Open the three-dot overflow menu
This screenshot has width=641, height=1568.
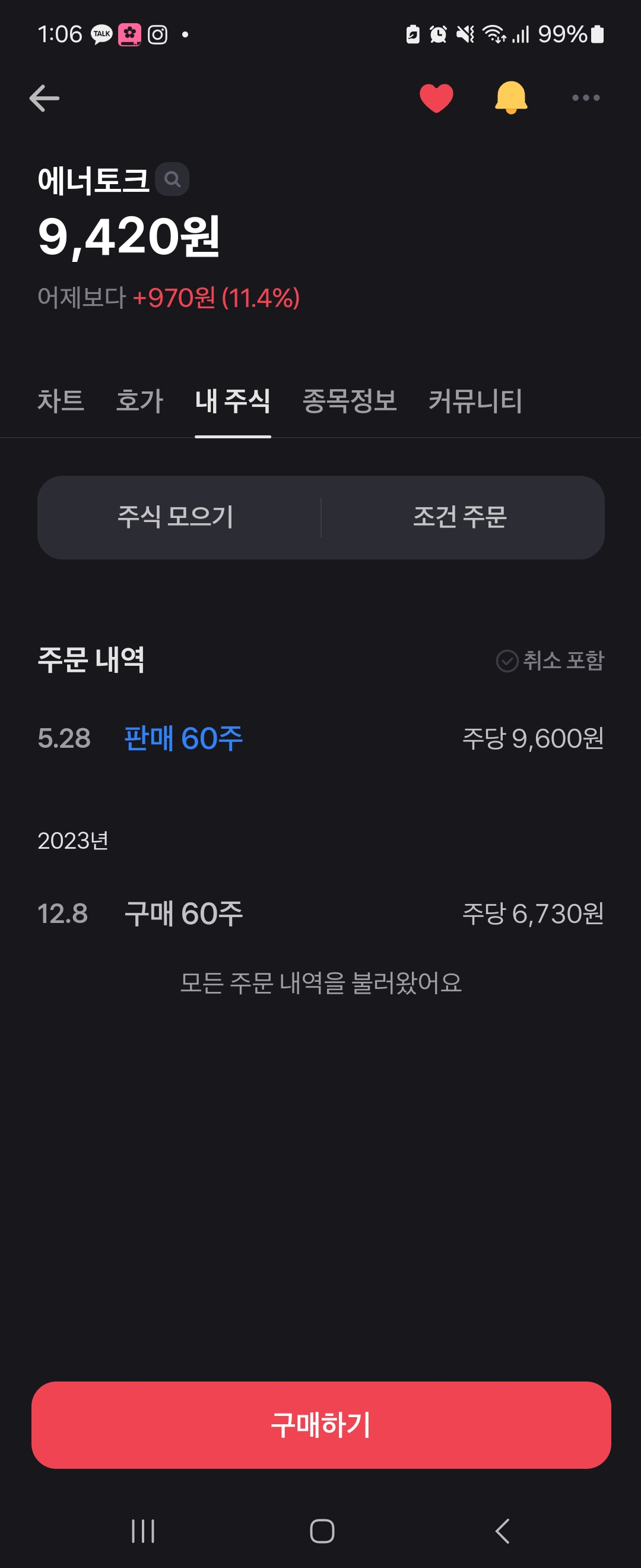click(x=586, y=97)
